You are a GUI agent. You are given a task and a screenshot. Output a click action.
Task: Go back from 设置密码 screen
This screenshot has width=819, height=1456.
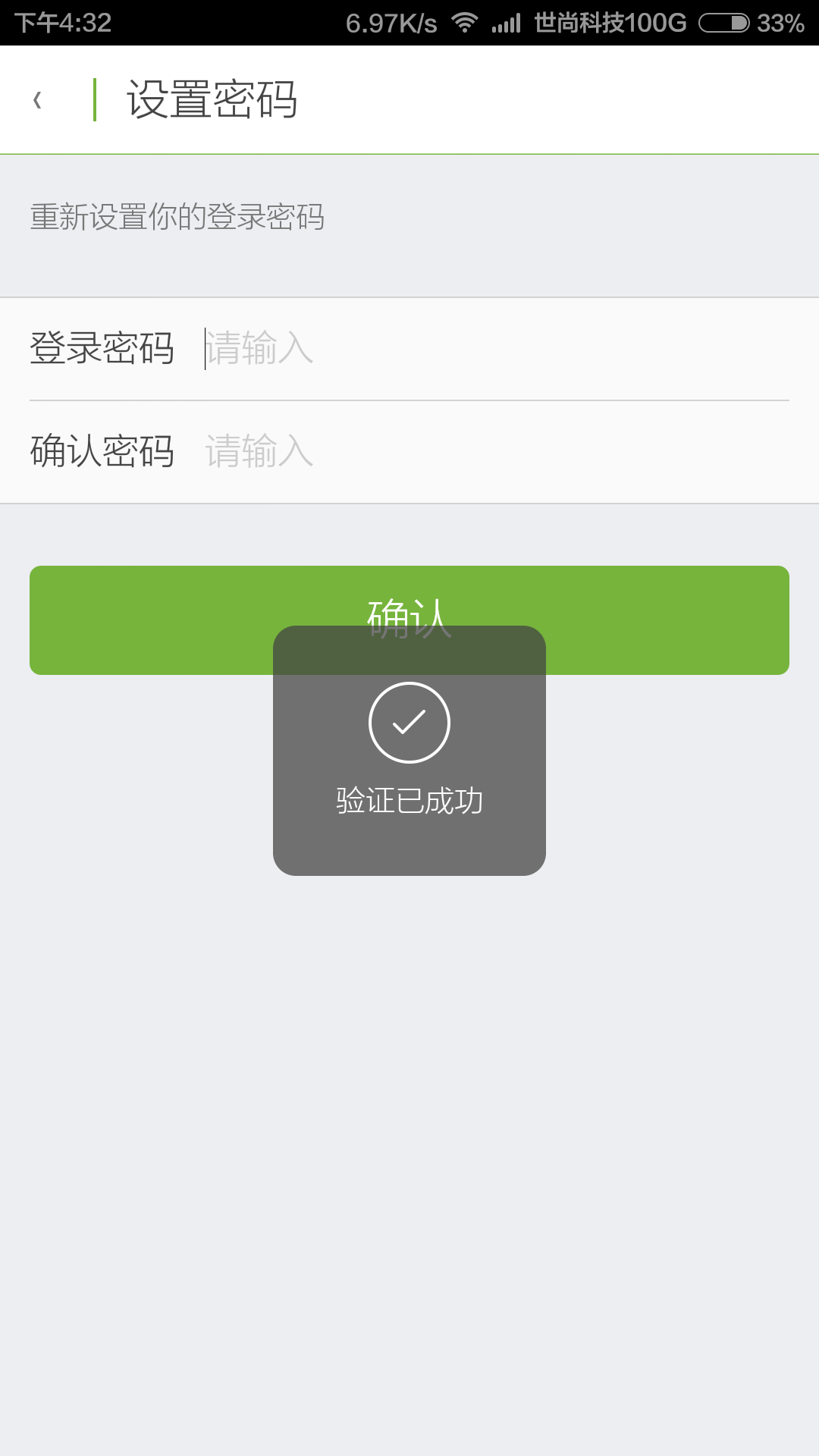pyautogui.click(x=37, y=99)
